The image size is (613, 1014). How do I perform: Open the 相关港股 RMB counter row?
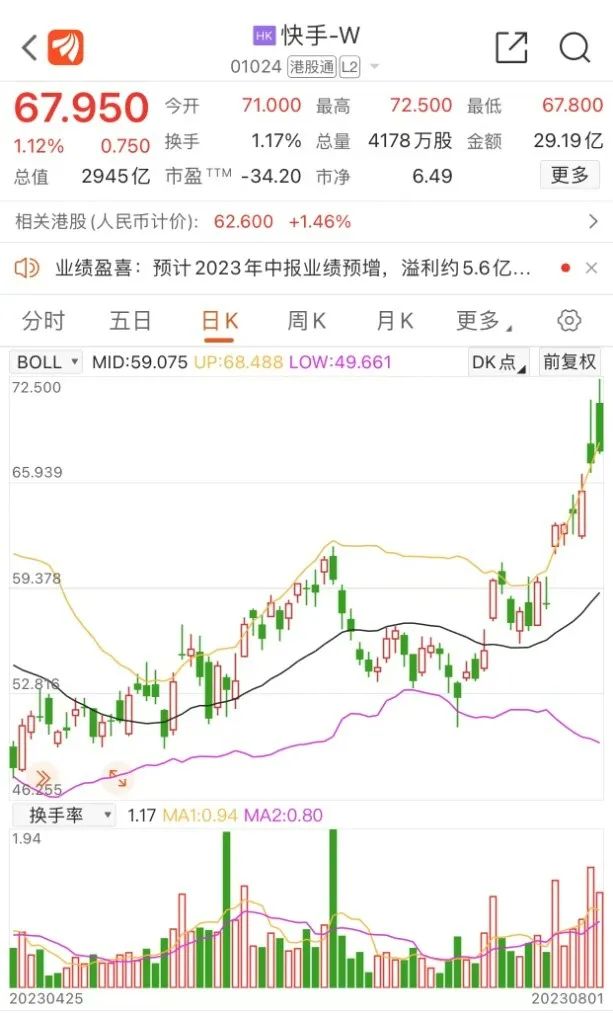click(306, 221)
